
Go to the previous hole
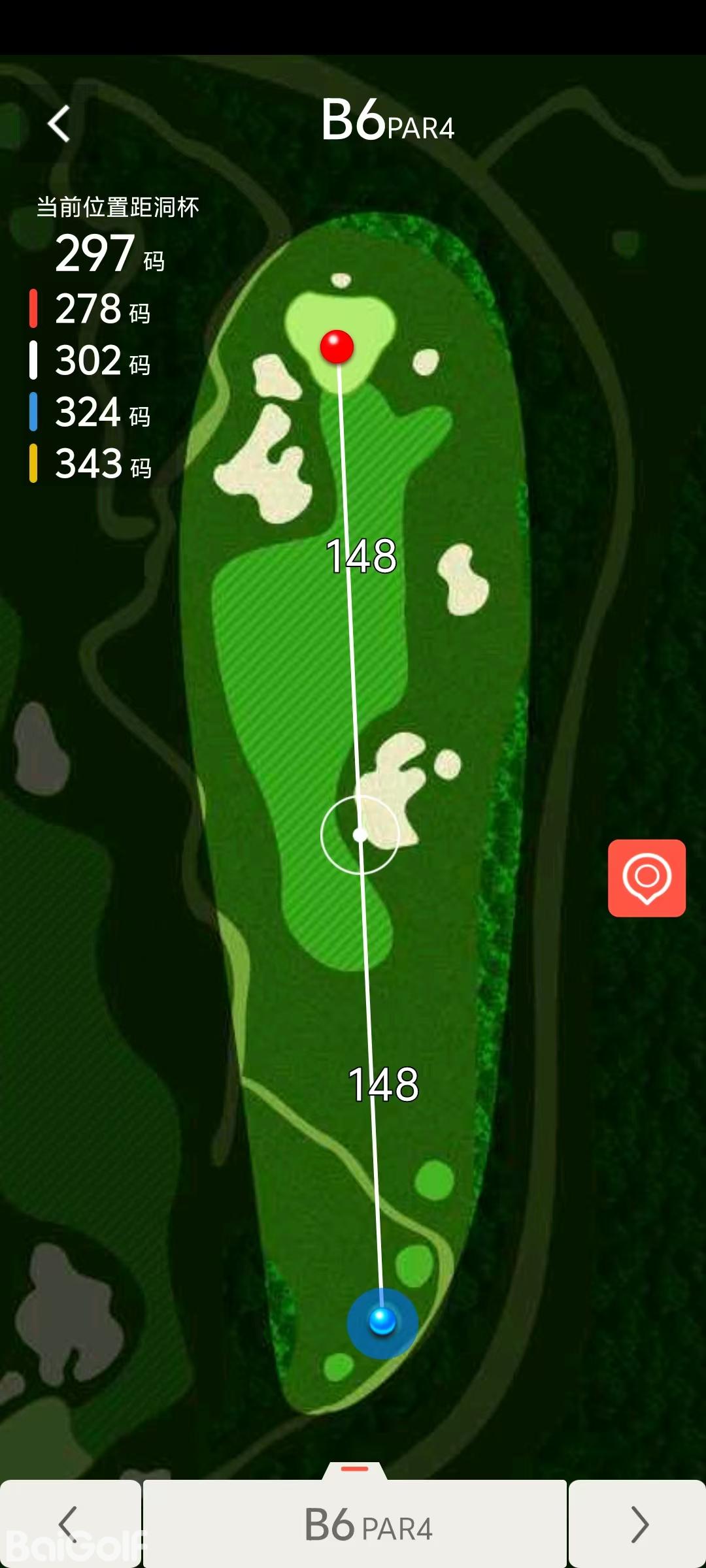[69, 1524]
